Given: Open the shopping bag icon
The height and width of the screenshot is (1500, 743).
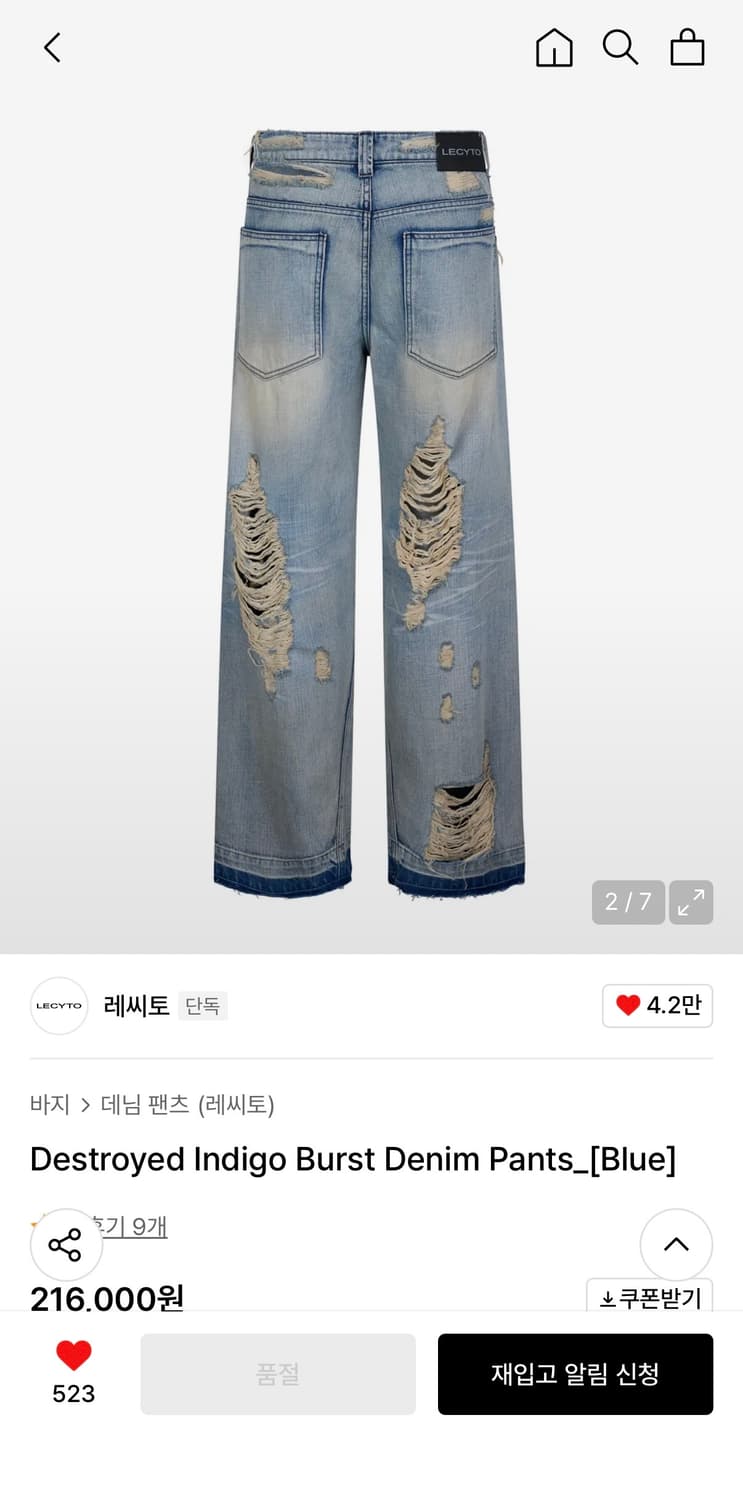Looking at the screenshot, I should tap(687, 47).
